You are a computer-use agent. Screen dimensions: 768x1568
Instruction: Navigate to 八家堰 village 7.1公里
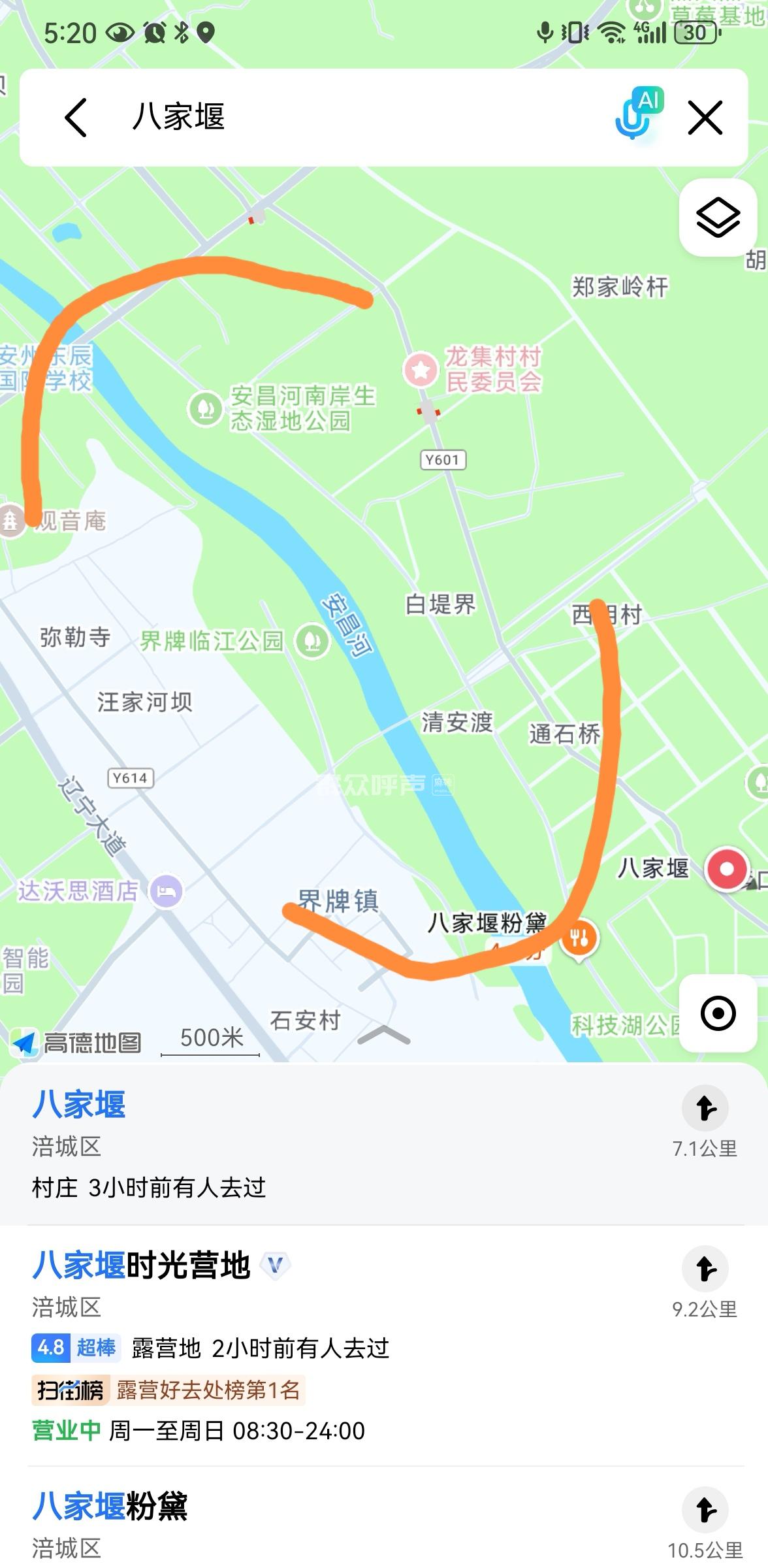click(x=705, y=1109)
